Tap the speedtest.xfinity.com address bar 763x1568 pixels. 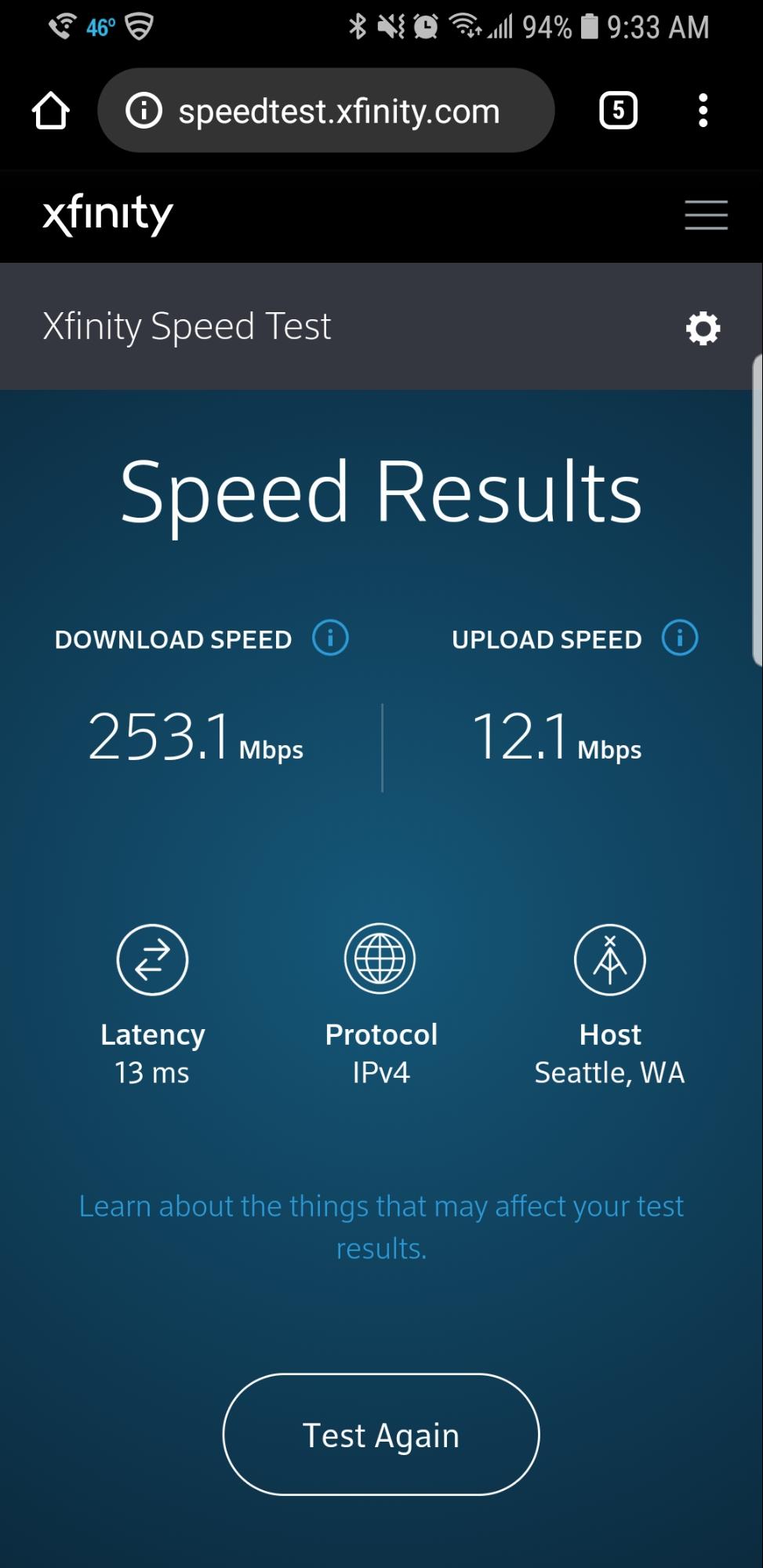click(x=339, y=111)
